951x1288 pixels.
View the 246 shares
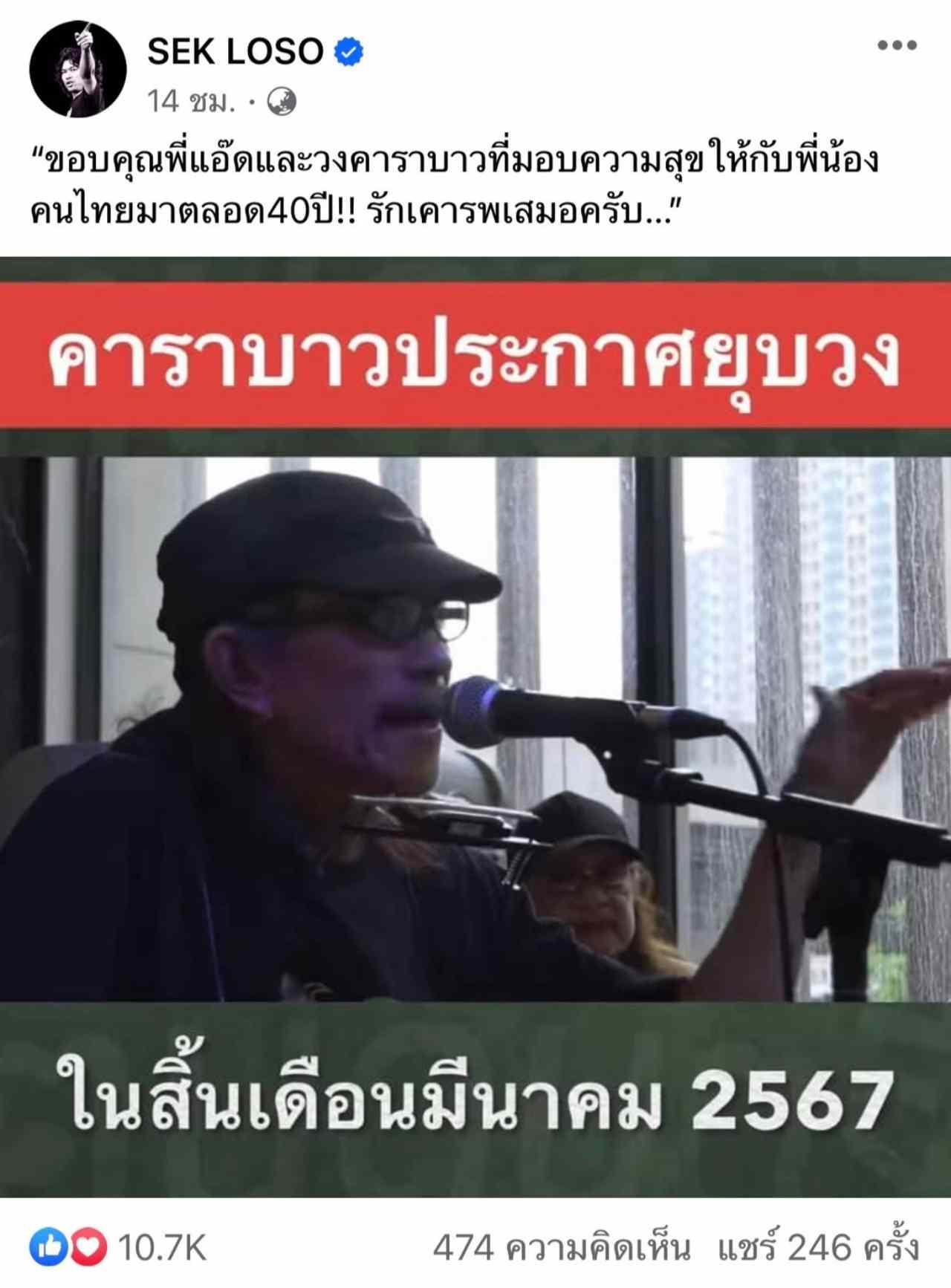818,1248
